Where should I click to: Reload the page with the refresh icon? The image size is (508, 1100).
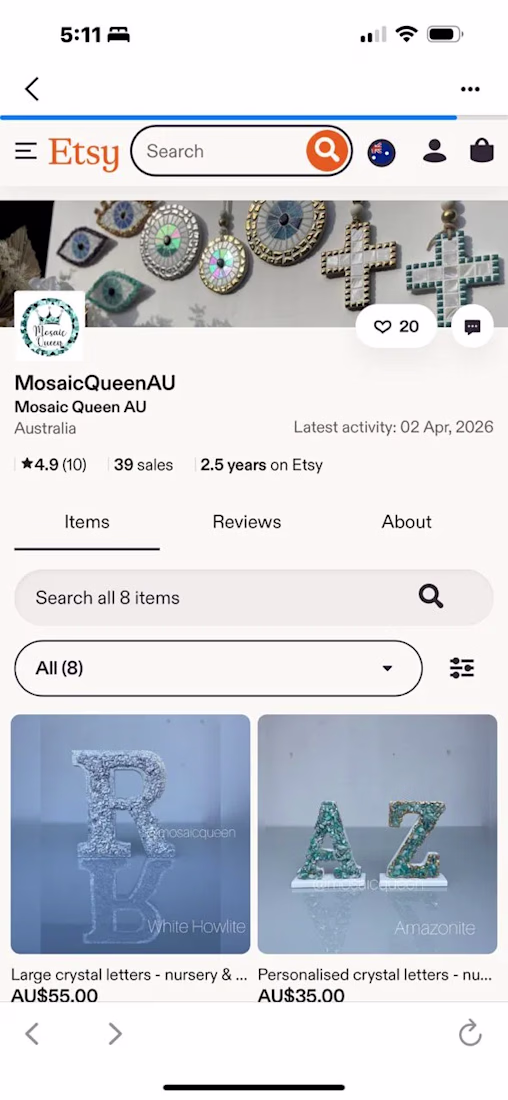point(470,1033)
